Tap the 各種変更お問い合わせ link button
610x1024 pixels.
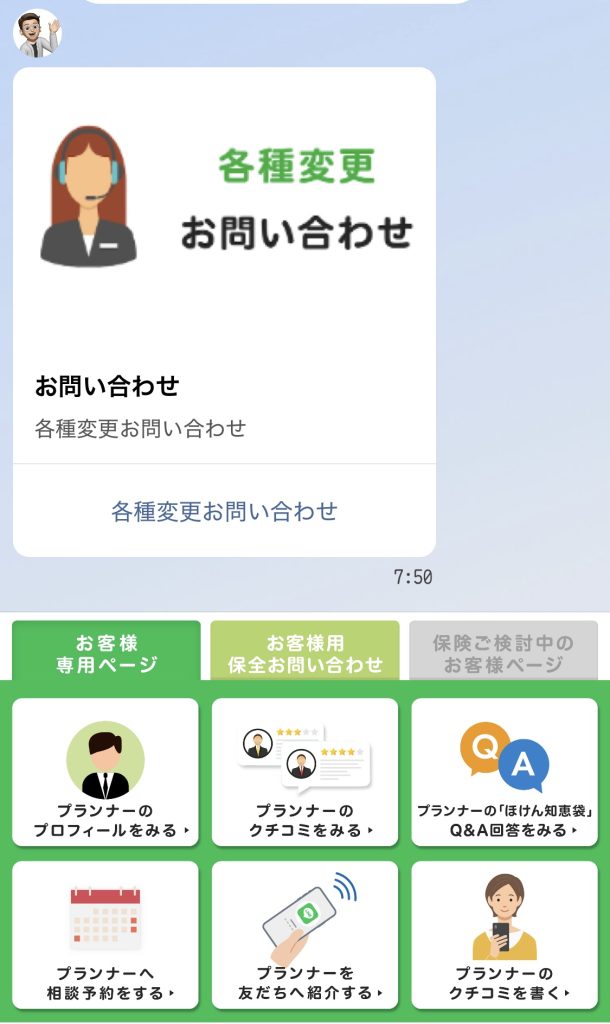tap(224, 511)
